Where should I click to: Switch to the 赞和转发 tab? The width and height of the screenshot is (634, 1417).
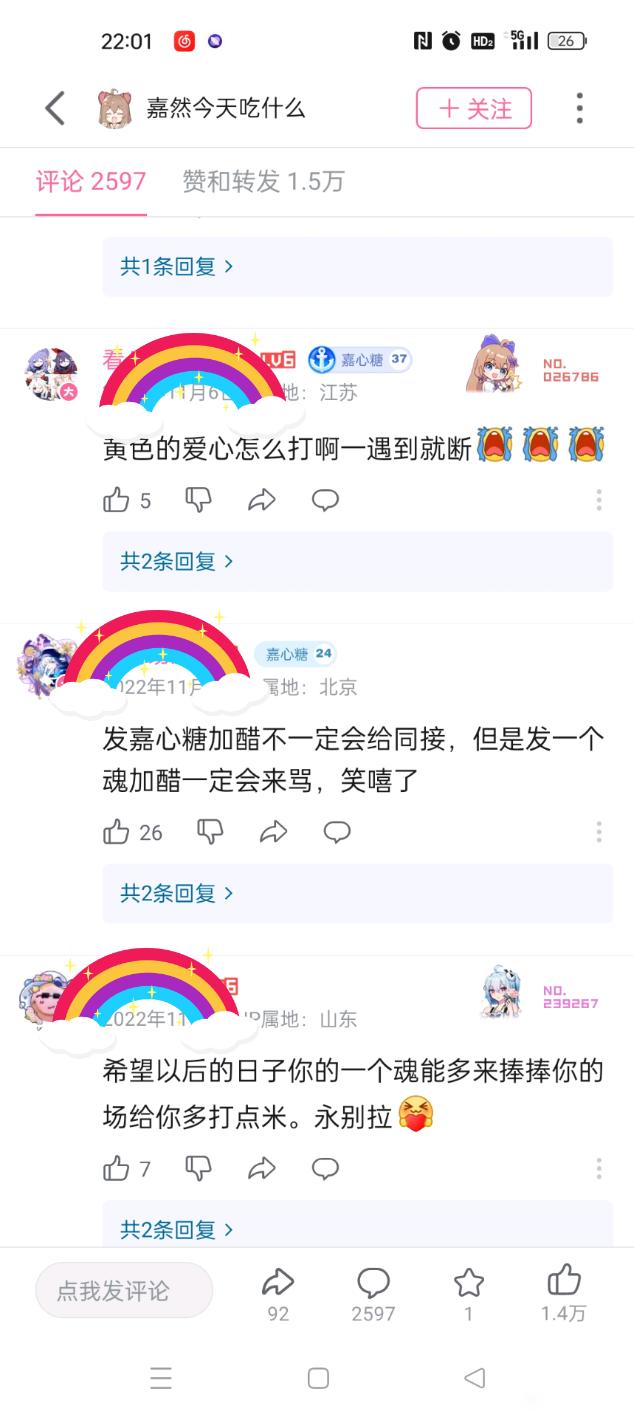263,181
